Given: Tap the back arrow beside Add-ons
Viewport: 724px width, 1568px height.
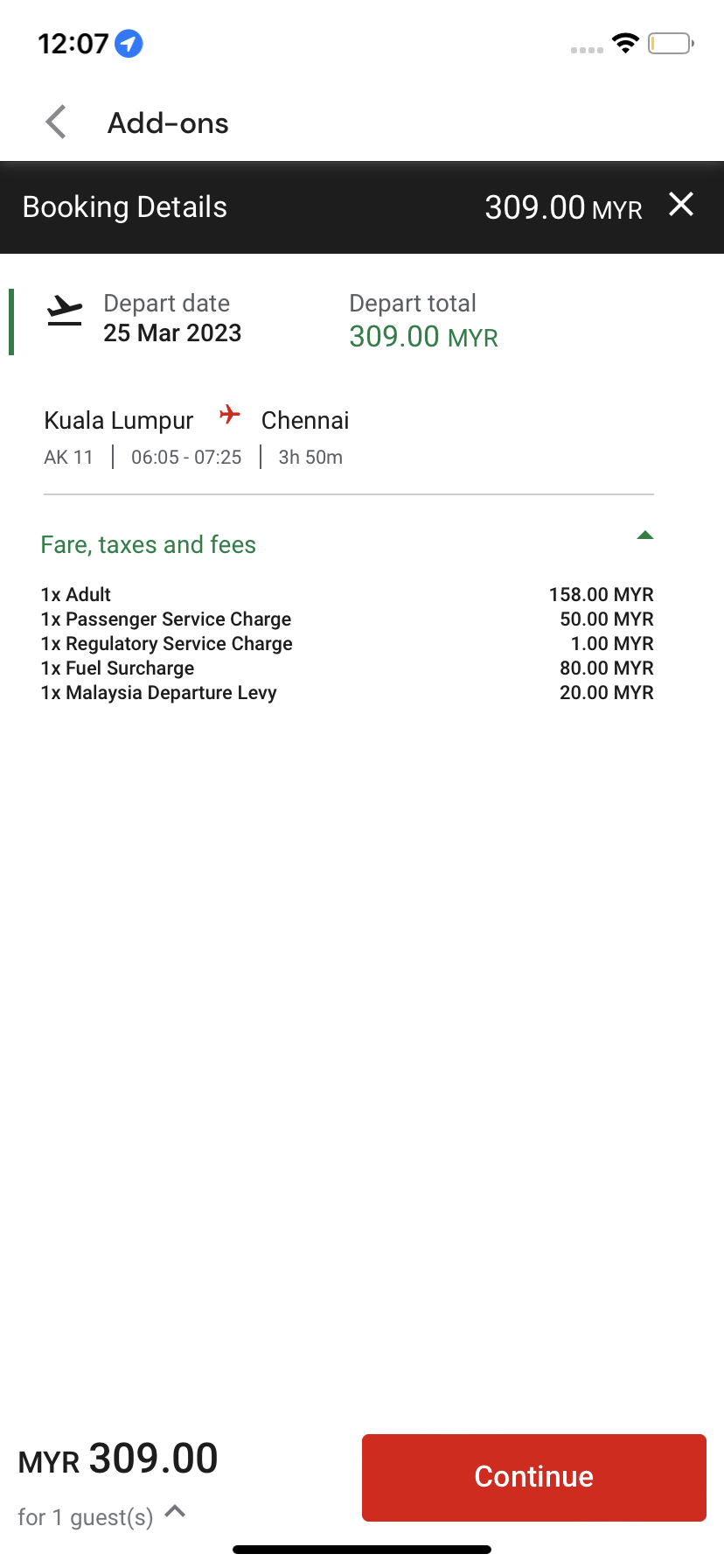Looking at the screenshot, I should 54,122.
